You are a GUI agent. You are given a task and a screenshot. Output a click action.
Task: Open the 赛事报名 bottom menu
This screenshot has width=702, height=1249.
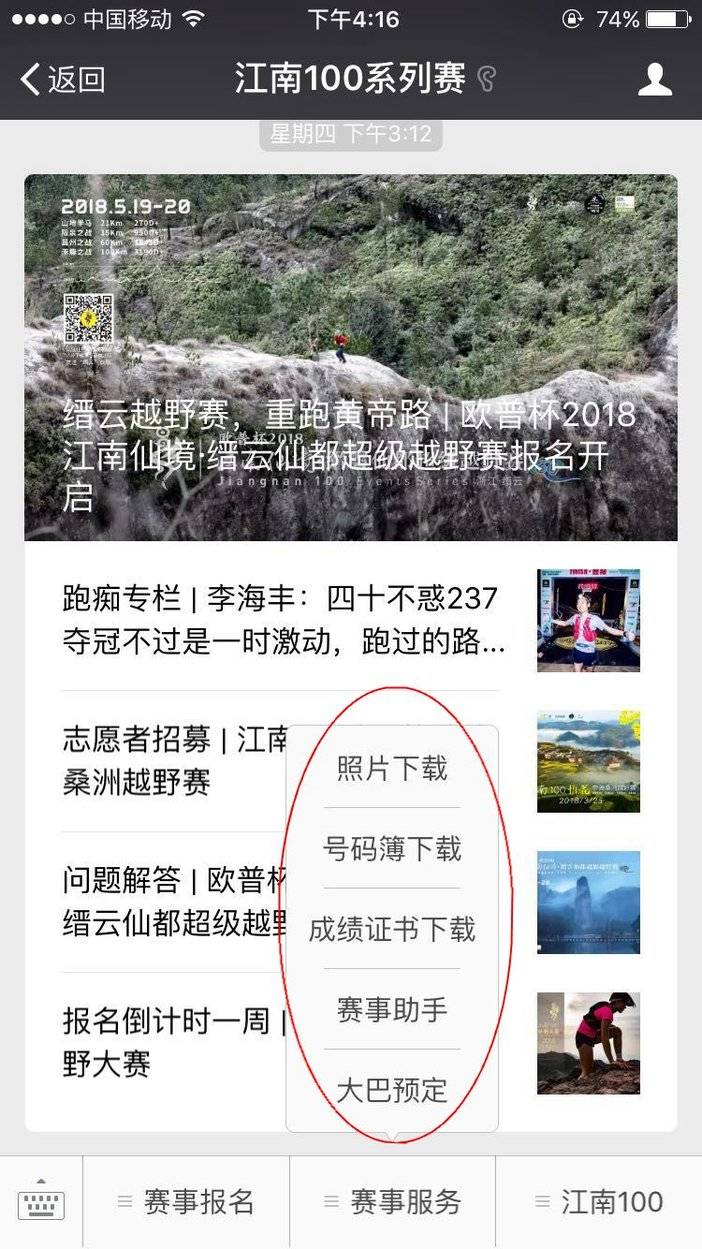pyautogui.click(x=186, y=1203)
